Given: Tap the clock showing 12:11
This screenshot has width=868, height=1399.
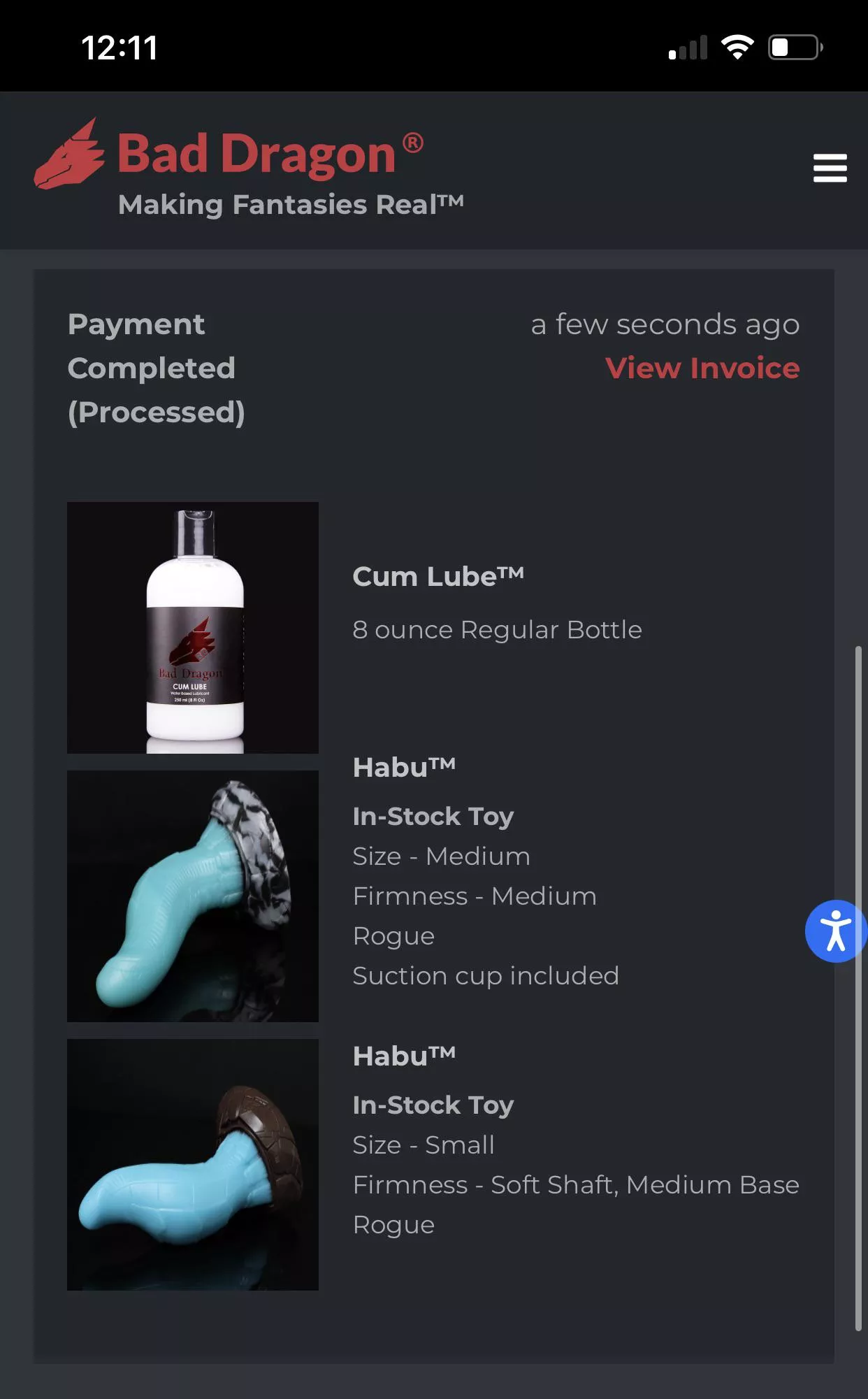Looking at the screenshot, I should pos(120,48).
